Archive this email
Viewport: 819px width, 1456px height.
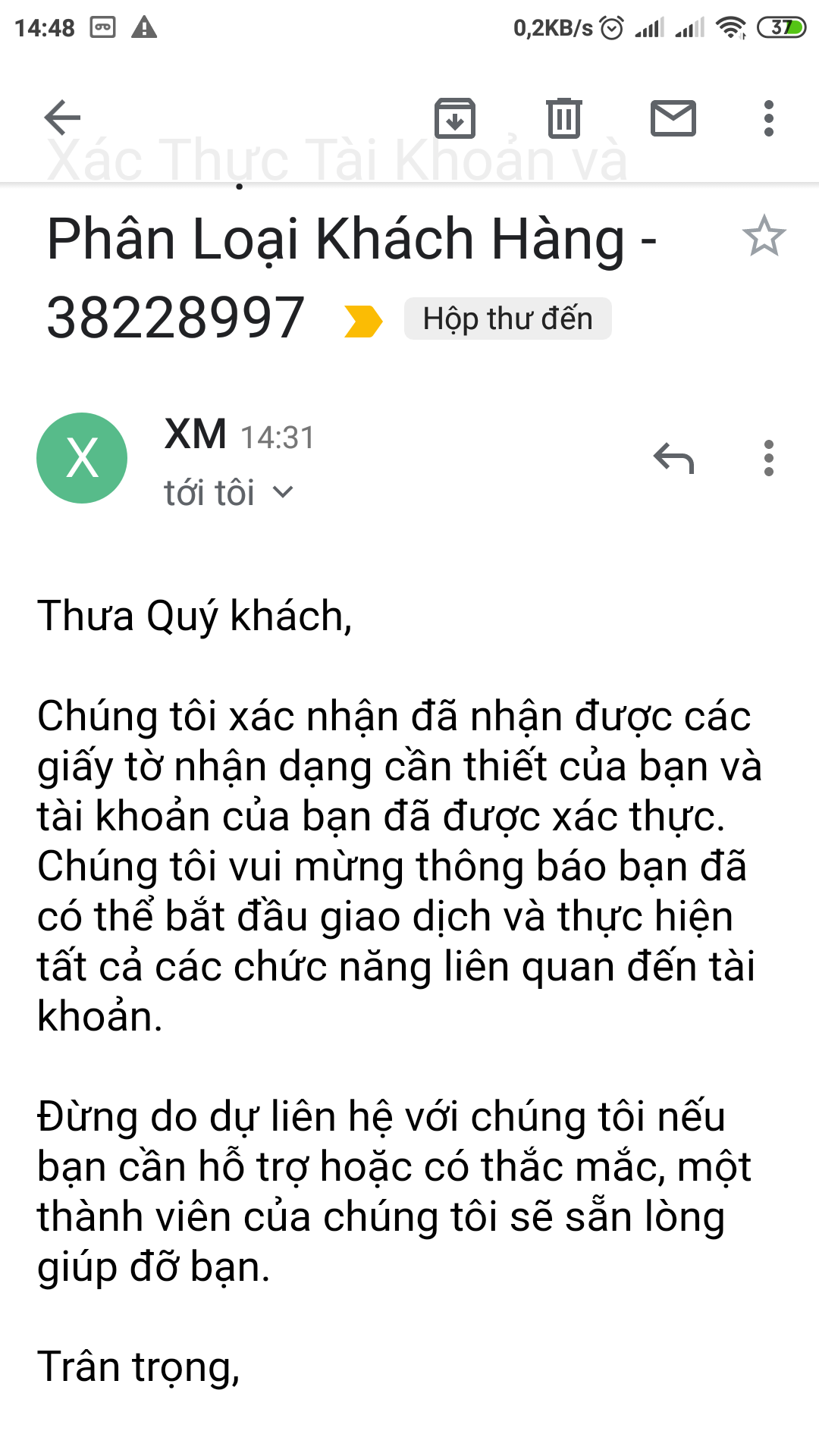coord(455,118)
